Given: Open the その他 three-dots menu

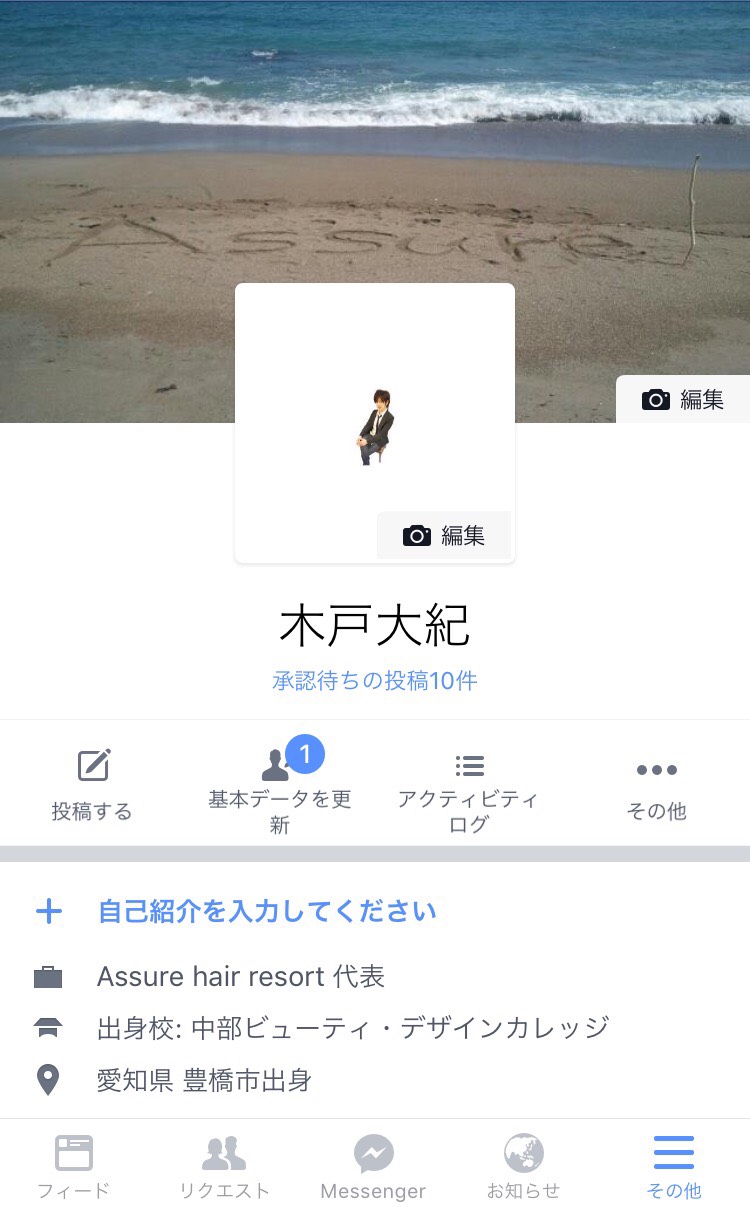Looking at the screenshot, I should pos(656,785).
